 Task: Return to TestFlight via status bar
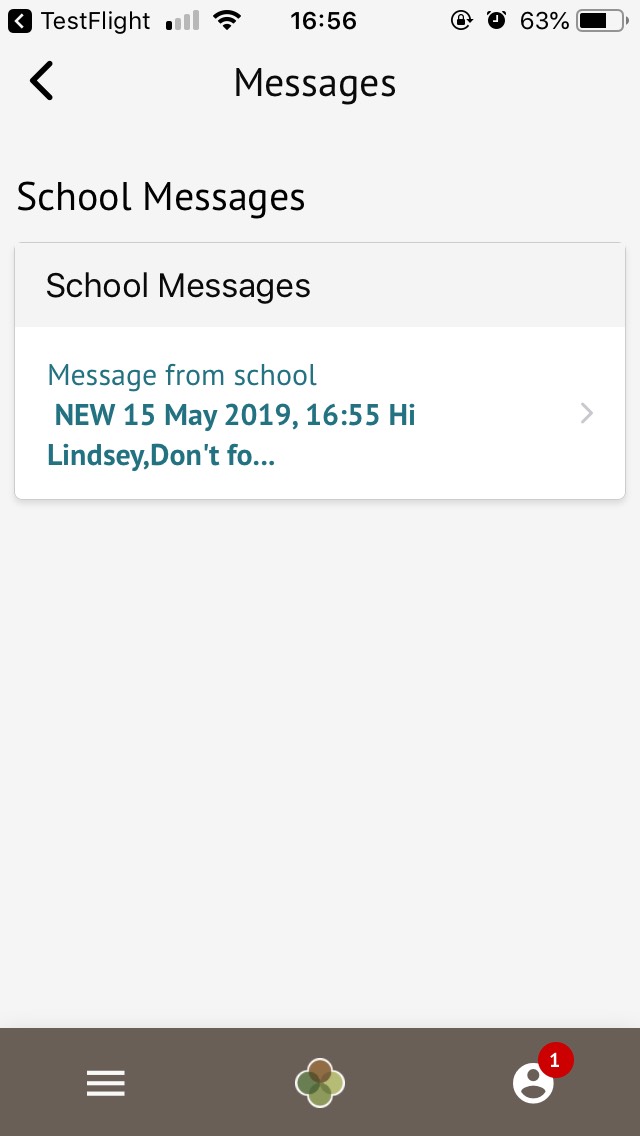click(x=82, y=20)
